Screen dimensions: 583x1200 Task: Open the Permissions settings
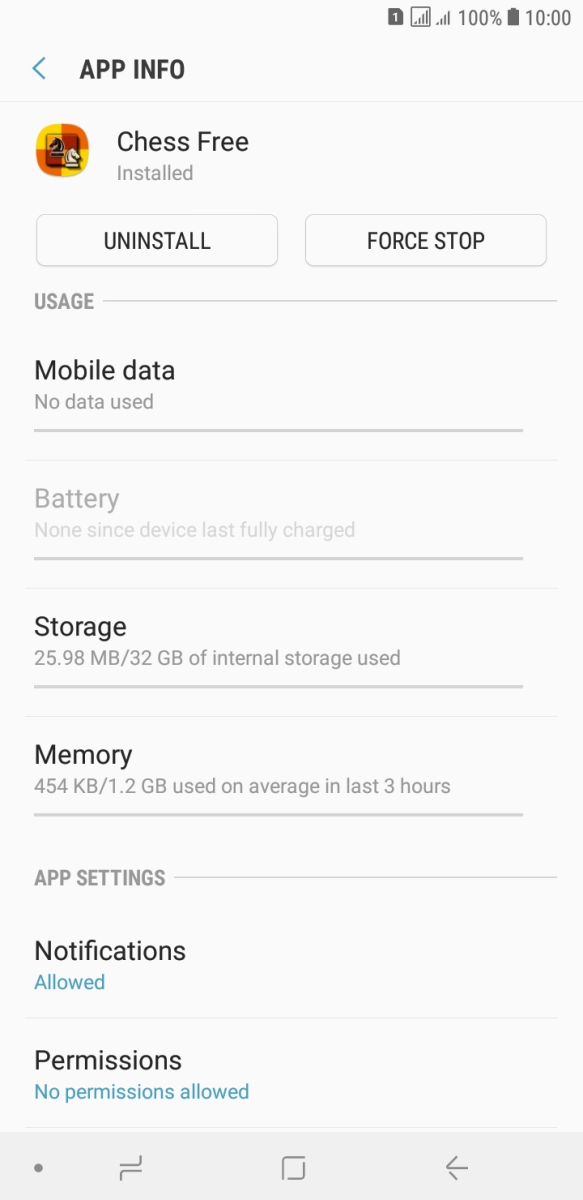[291, 1074]
